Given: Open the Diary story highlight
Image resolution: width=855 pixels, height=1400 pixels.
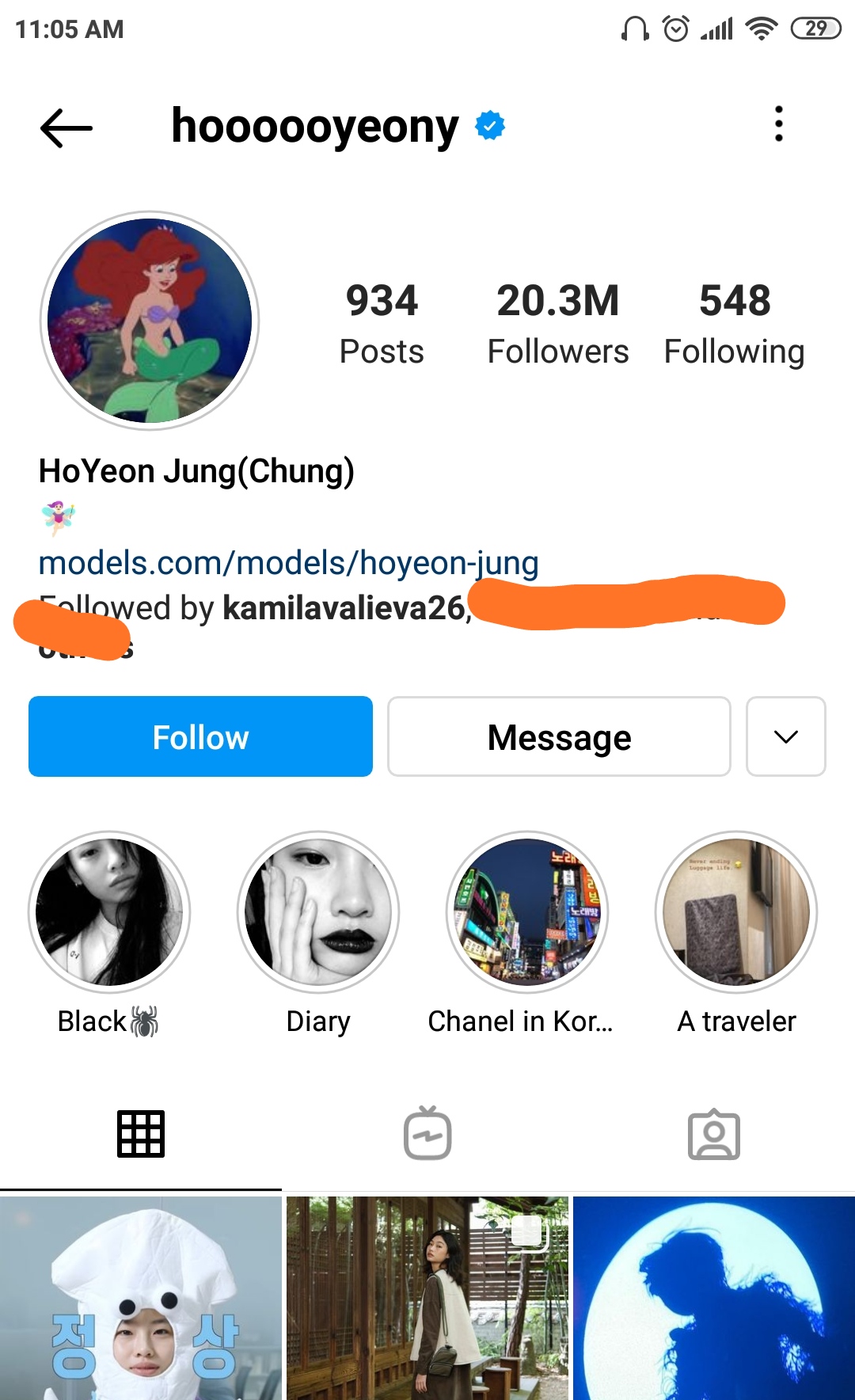Looking at the screenshot, I should coord(318,912).
